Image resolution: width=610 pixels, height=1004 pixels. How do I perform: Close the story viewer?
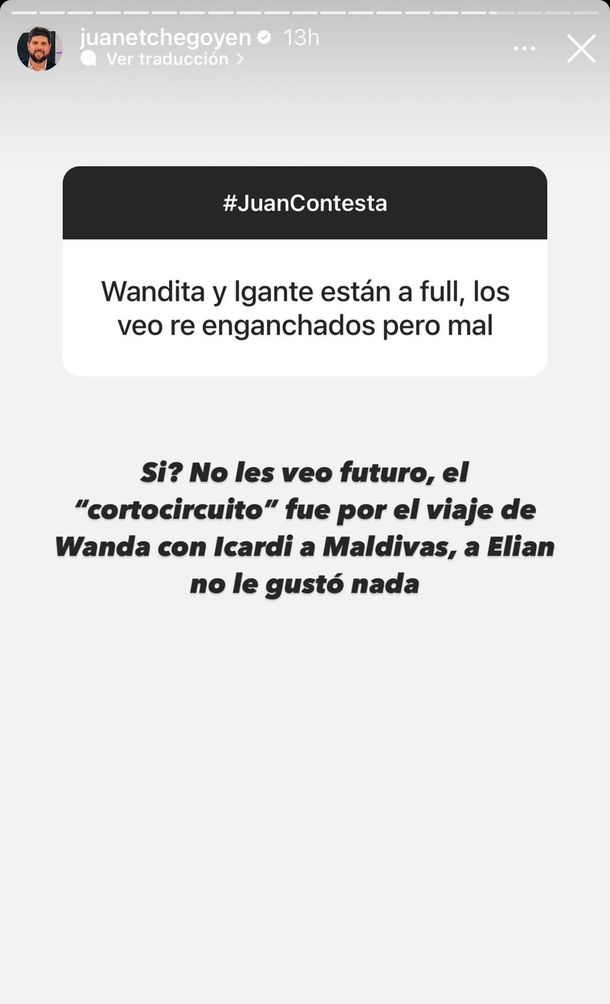(581, 48)
